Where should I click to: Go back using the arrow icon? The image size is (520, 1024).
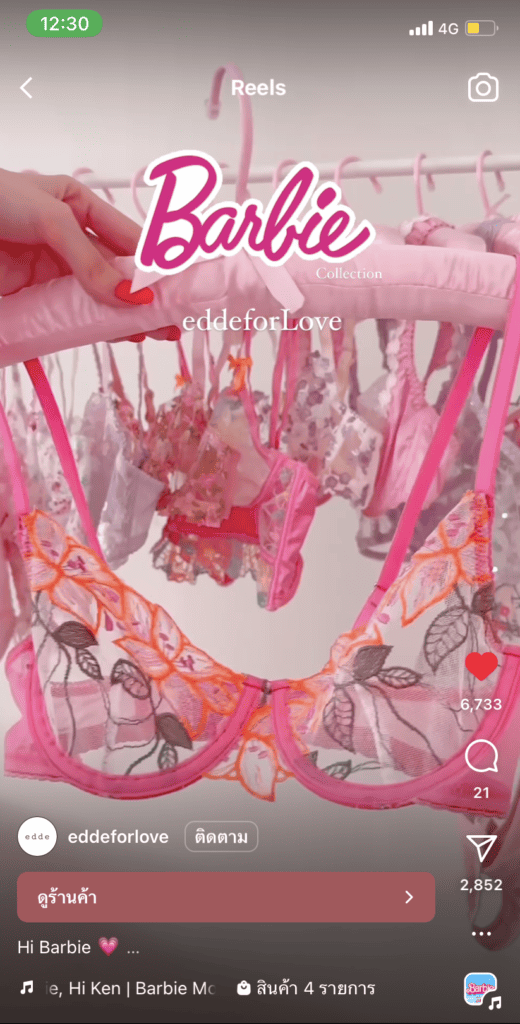click(x=26, y=88)
